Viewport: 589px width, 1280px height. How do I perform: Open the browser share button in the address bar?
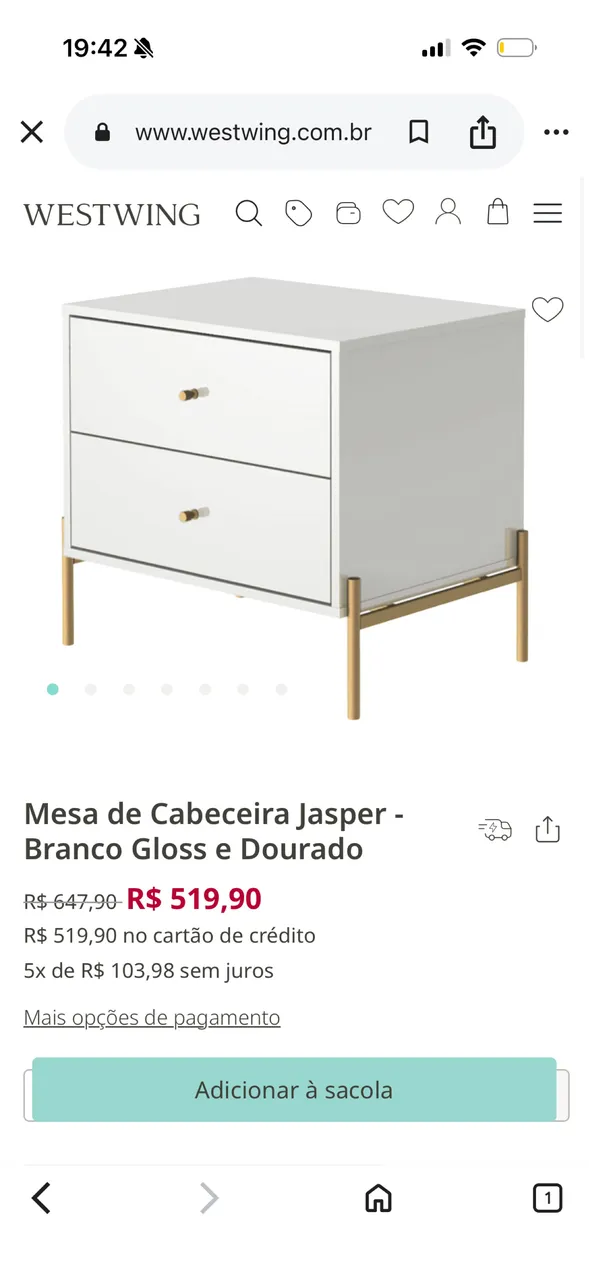point(483,132)
